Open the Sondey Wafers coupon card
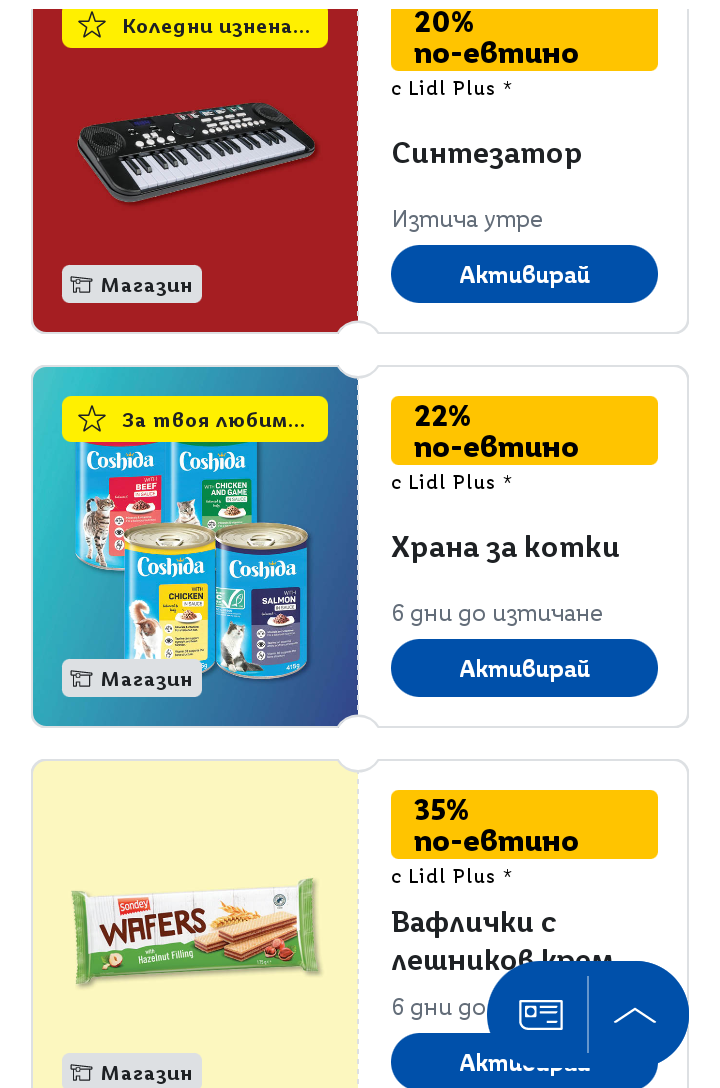Viewport: 720px width, 1088px height. pos(195,930)
